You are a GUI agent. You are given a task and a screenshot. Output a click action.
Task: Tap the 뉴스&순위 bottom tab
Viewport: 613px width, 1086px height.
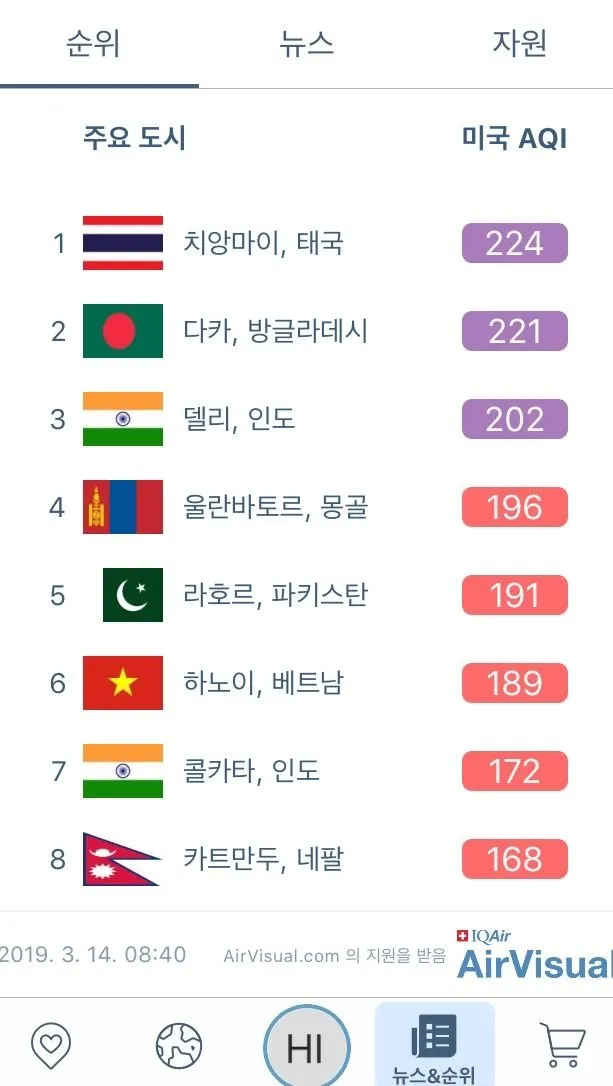(x=434, y=1045)
